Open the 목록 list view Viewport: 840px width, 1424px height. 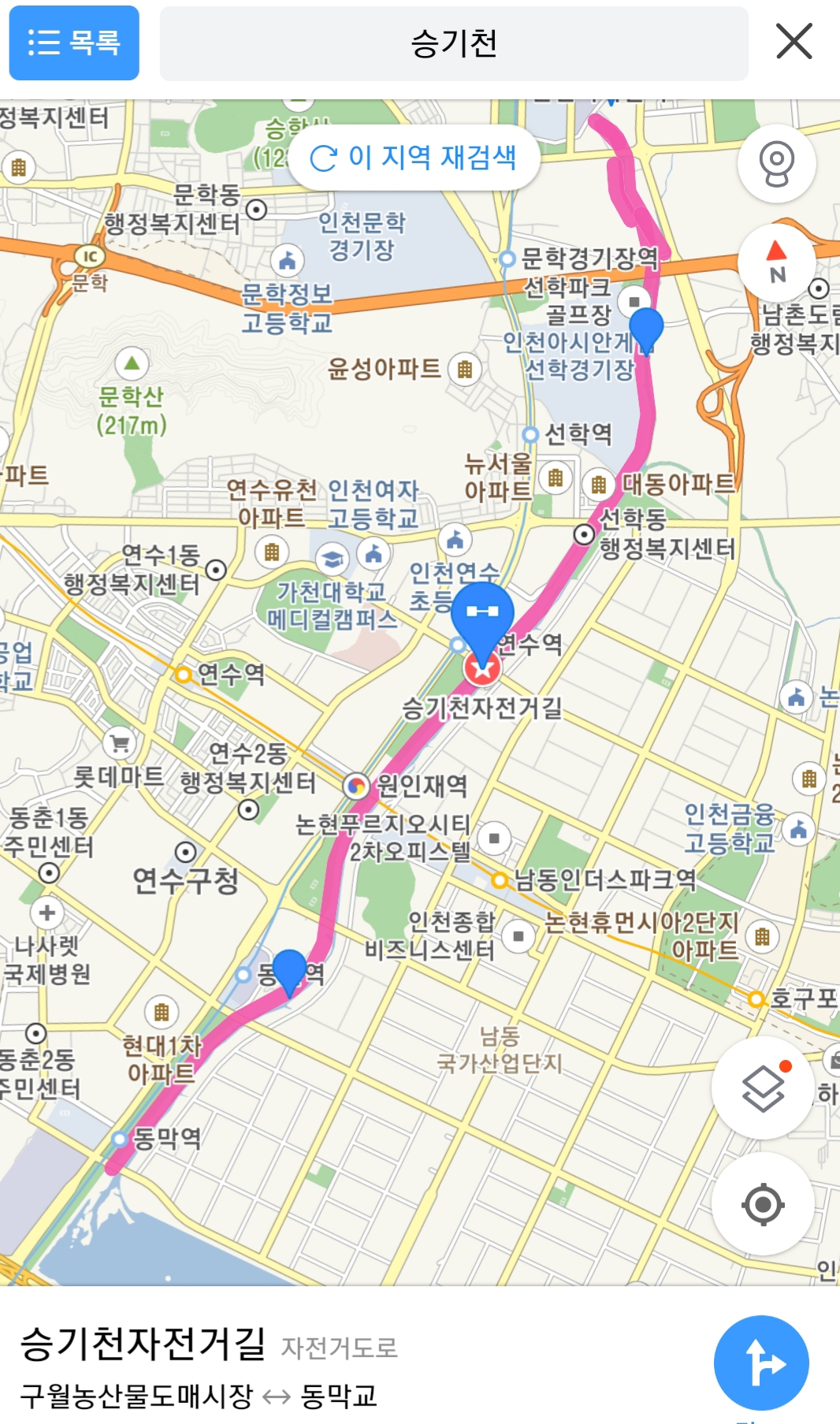click(74, 43)
